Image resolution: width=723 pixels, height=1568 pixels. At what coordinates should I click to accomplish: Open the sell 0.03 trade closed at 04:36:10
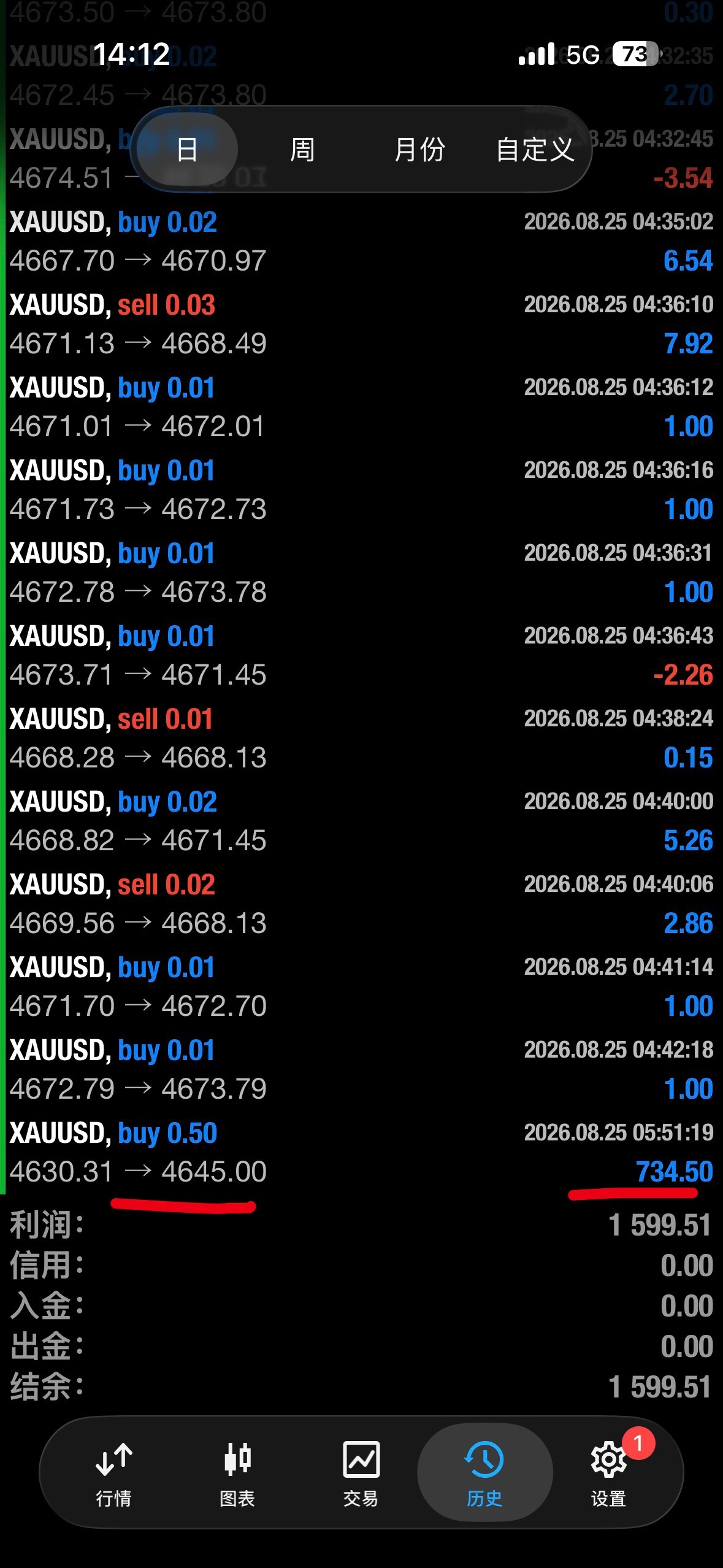[361, 325]
